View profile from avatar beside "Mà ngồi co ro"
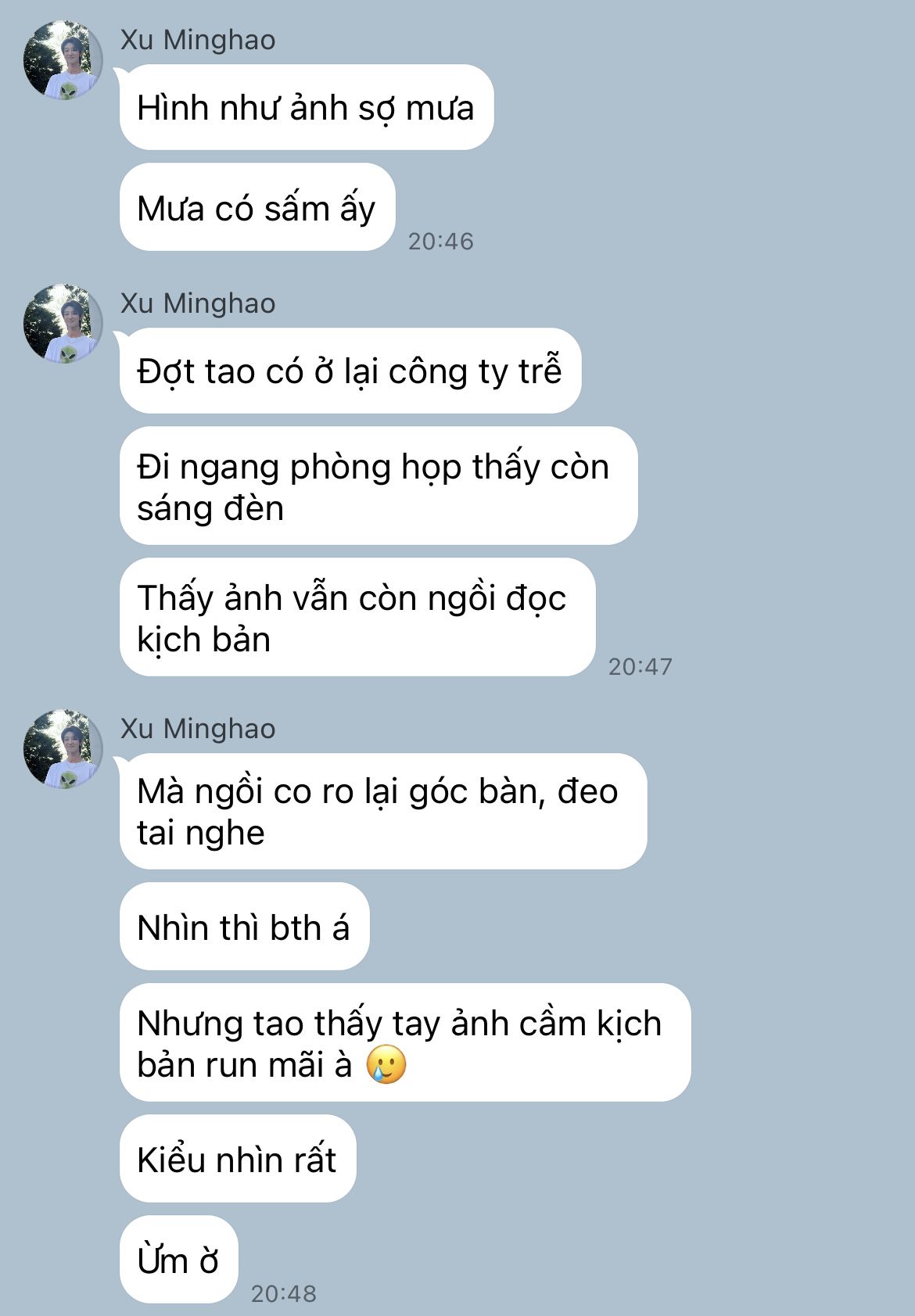 pyautogui.click(x=63, y=749)
